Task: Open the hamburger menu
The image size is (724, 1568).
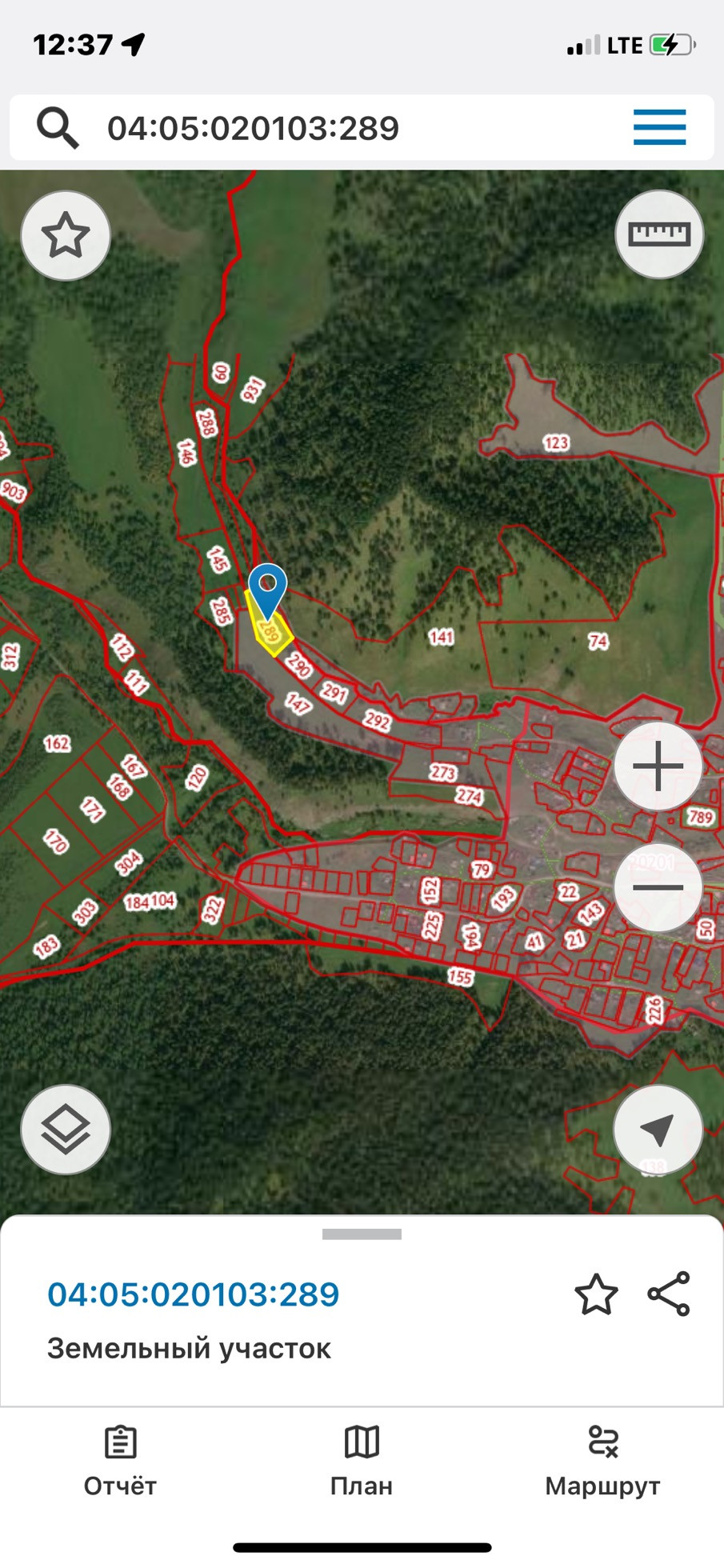Action: coord(659,128)
